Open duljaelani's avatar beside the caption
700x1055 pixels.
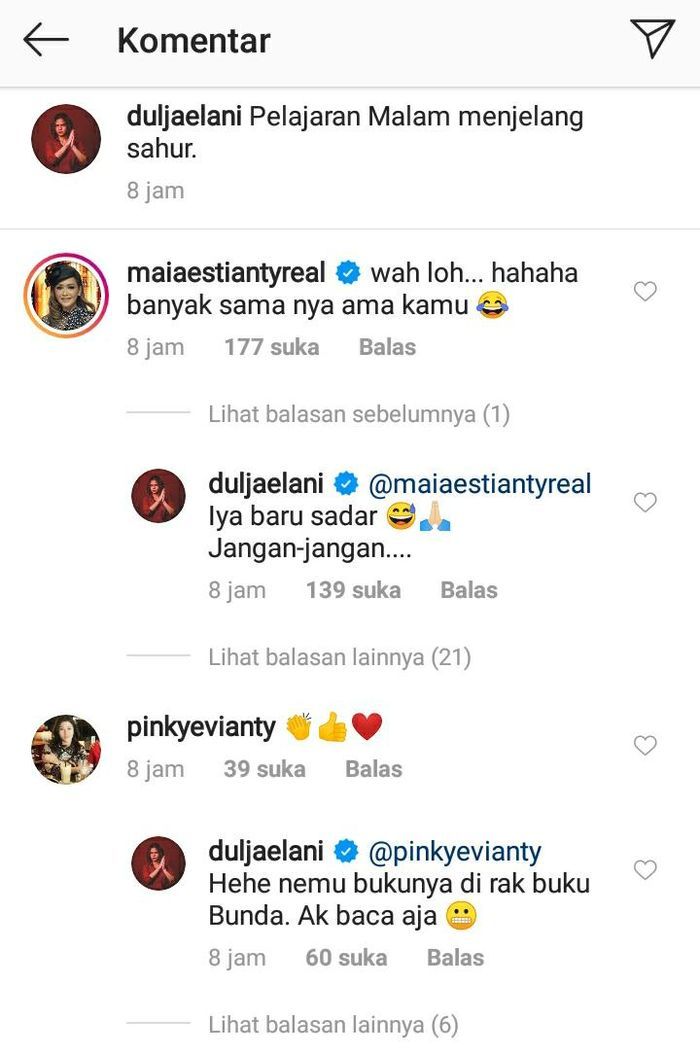tap(66, 139)
